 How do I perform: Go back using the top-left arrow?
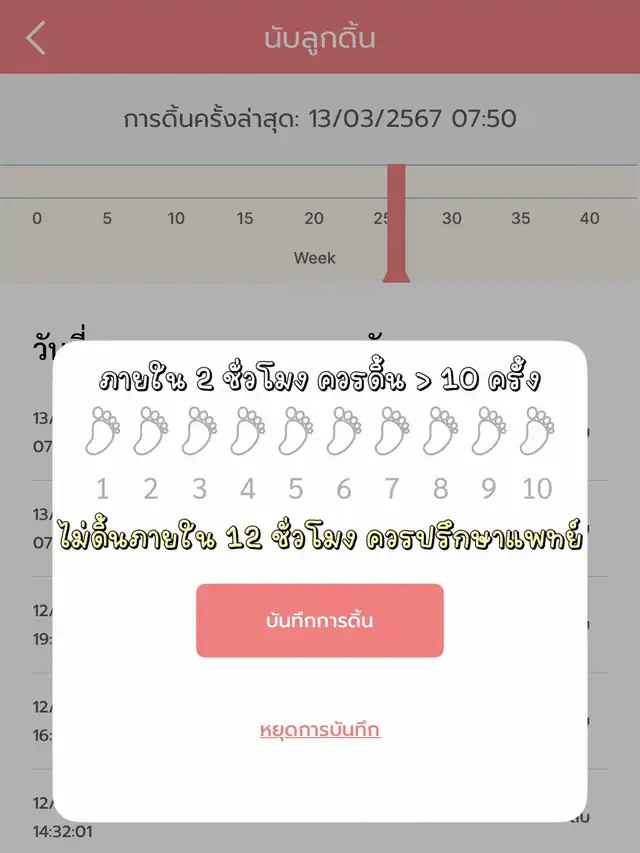pos(37,38)
